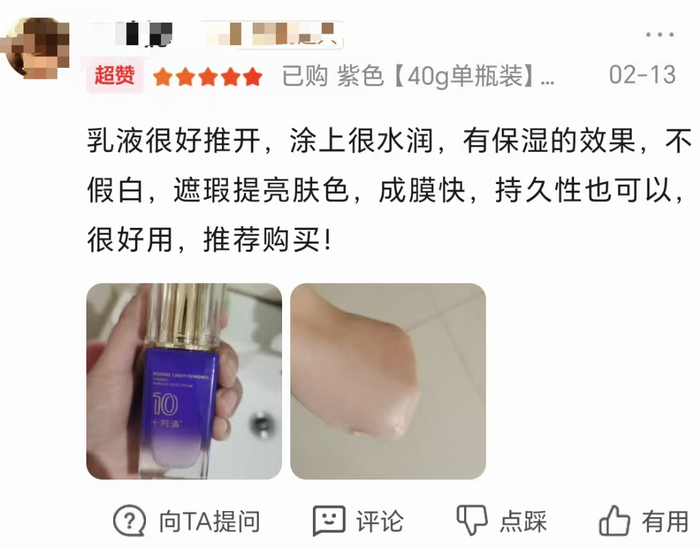The image size is (700, 548).
Task: Open 评论 to comment on this review
Action: coord(358,520)
